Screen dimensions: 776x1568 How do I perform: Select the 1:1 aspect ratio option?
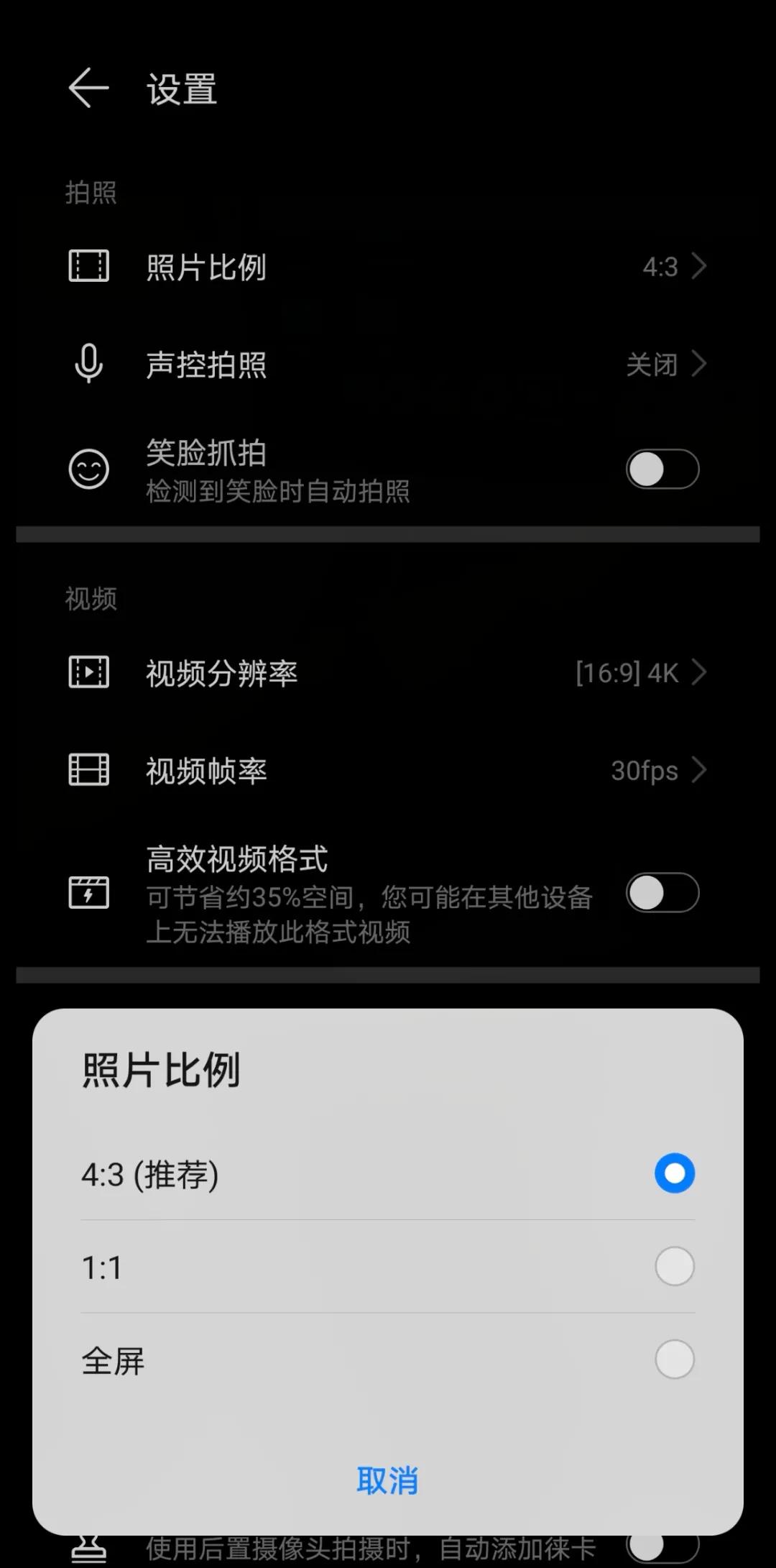pyautogui.click(x=388, y=1267)
